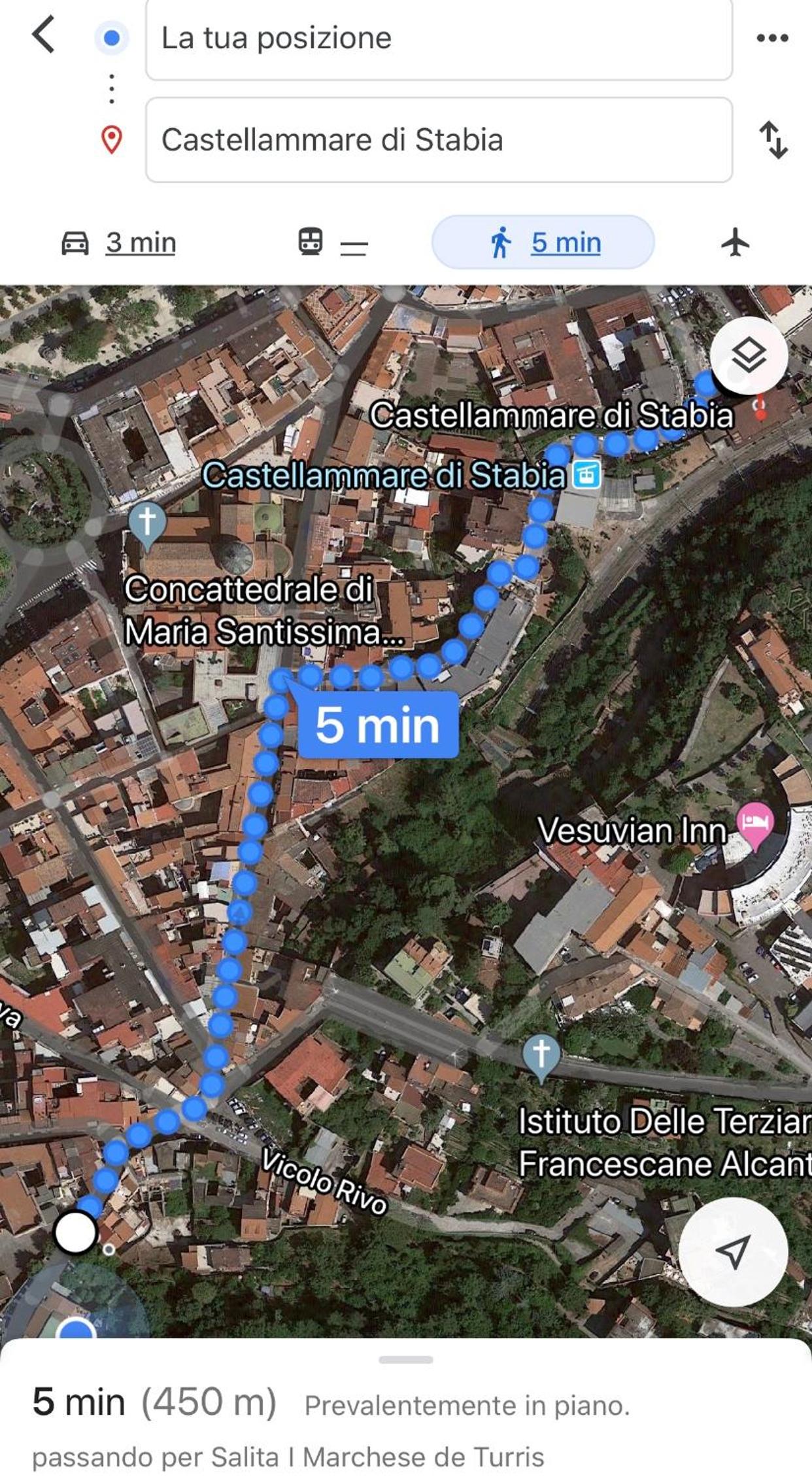Edit the 'Castellammare di Stabia' destination field
This screenshot has height=1477, width=812.
click(x=439, y=140)
